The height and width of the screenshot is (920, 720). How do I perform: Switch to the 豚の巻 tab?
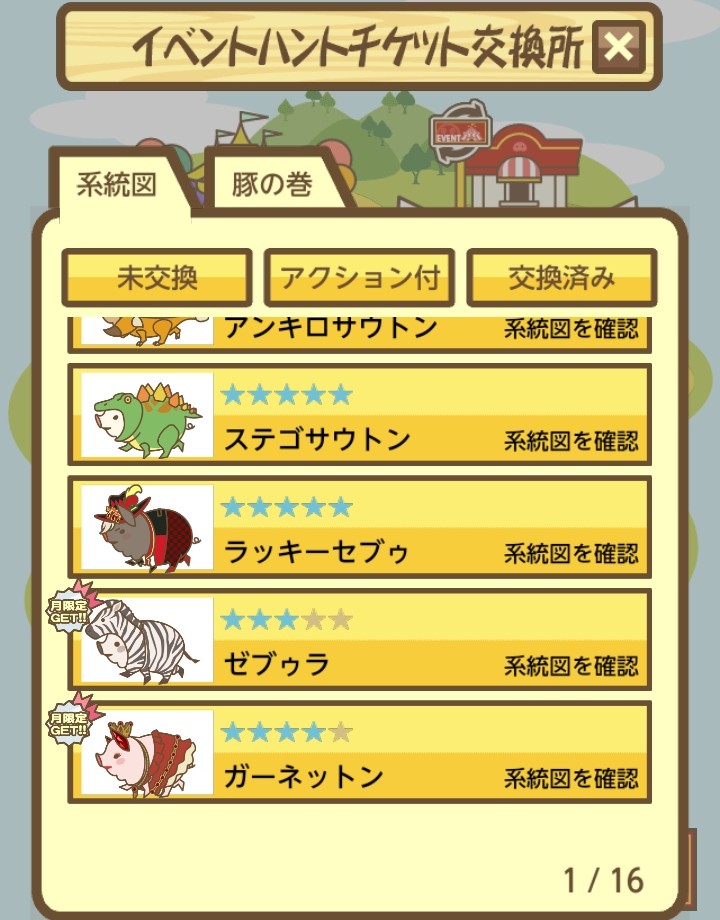(272, 186)
